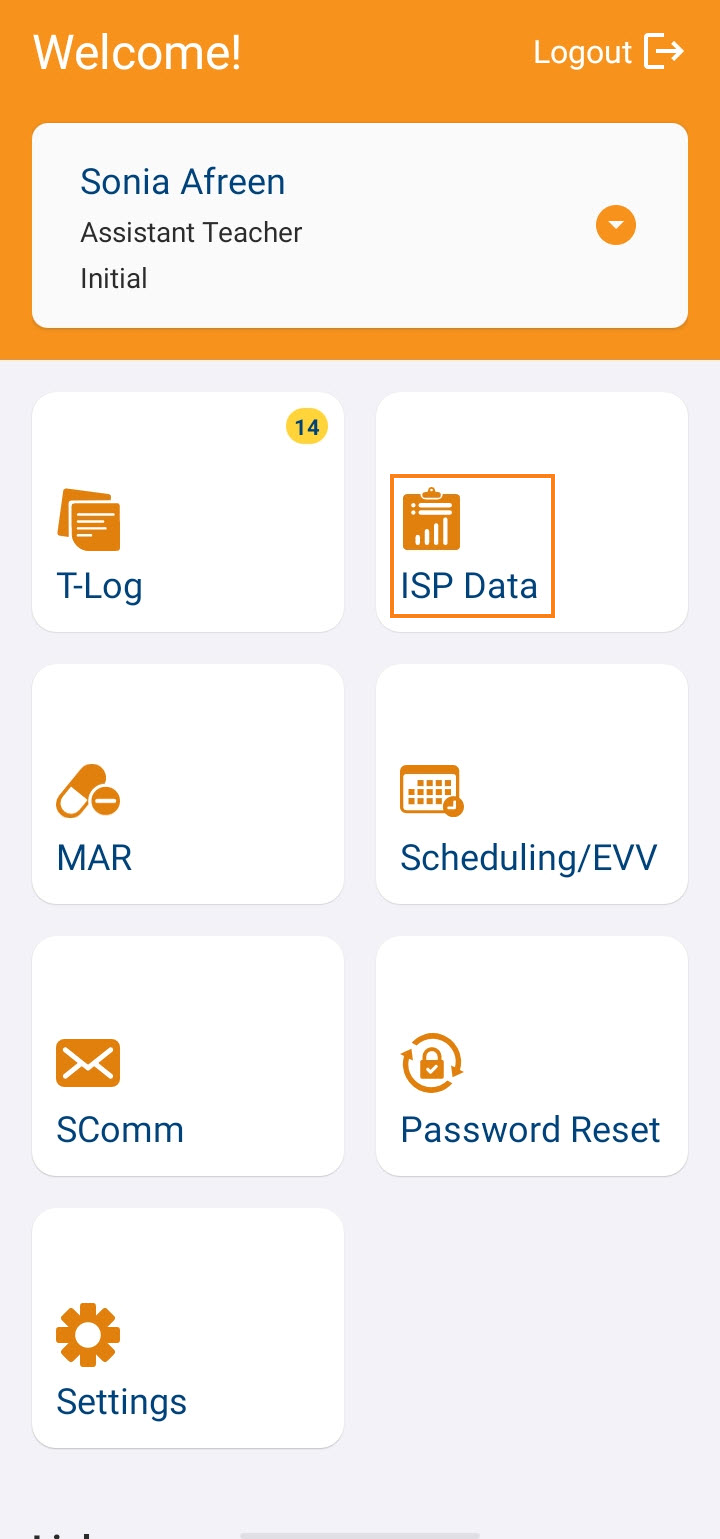Open the Settings gear icon
The width and height of the screenshot is (720, 1539).
pyautogui.click(x=88, y=1334)
